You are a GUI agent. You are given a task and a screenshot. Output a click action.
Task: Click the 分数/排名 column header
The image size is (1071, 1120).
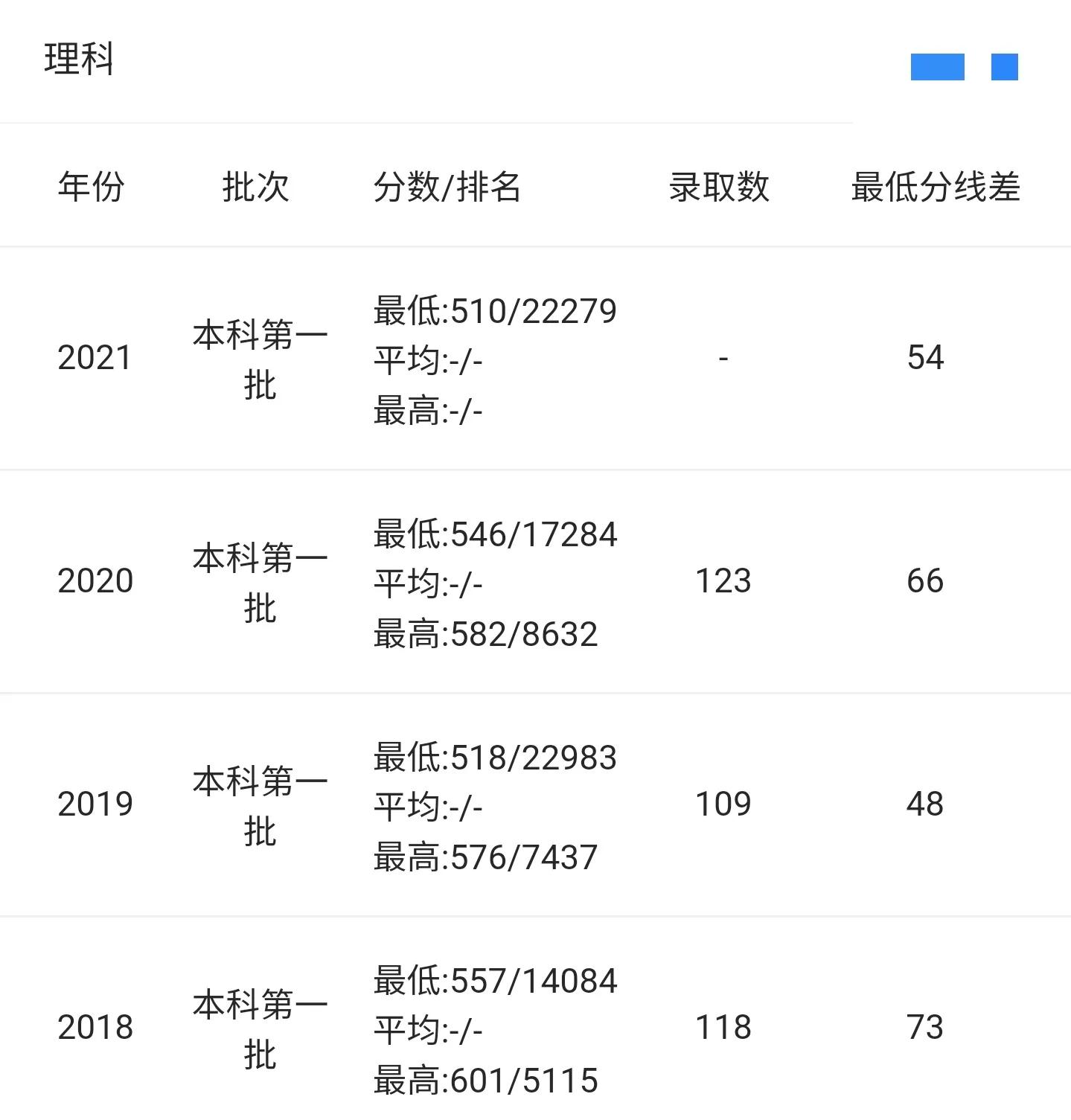[445, 188]
